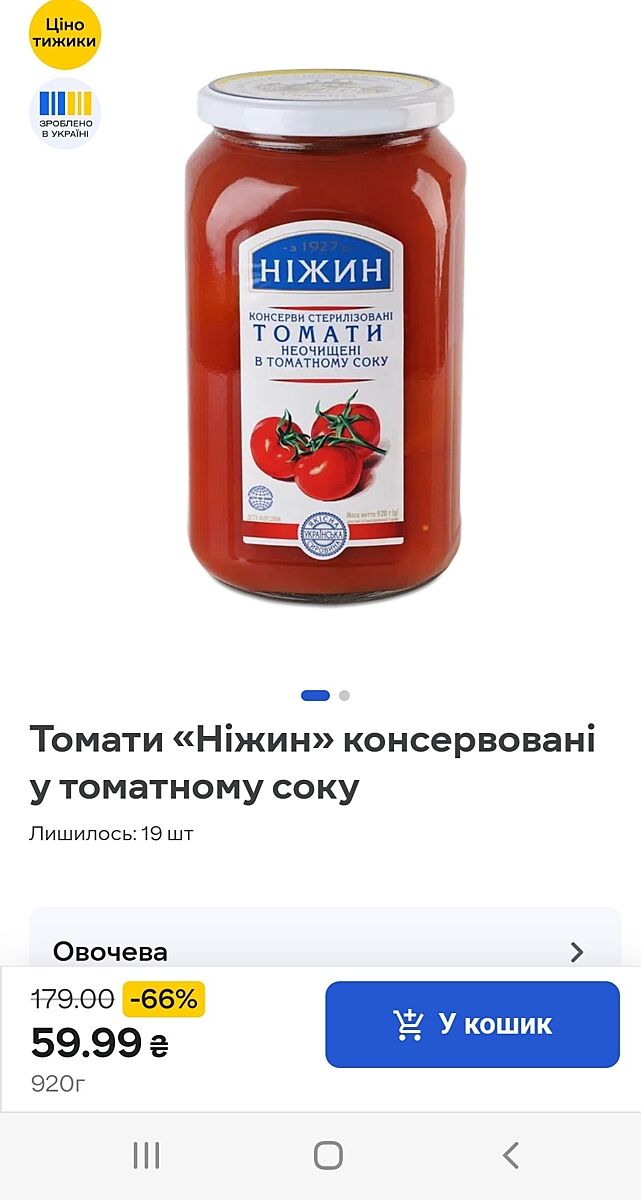Viewport: 641px width, 1200px height.
Task: Open the product photo of Ніжин tomatoes
Action: pyautogui.click(x=325, y=340)
